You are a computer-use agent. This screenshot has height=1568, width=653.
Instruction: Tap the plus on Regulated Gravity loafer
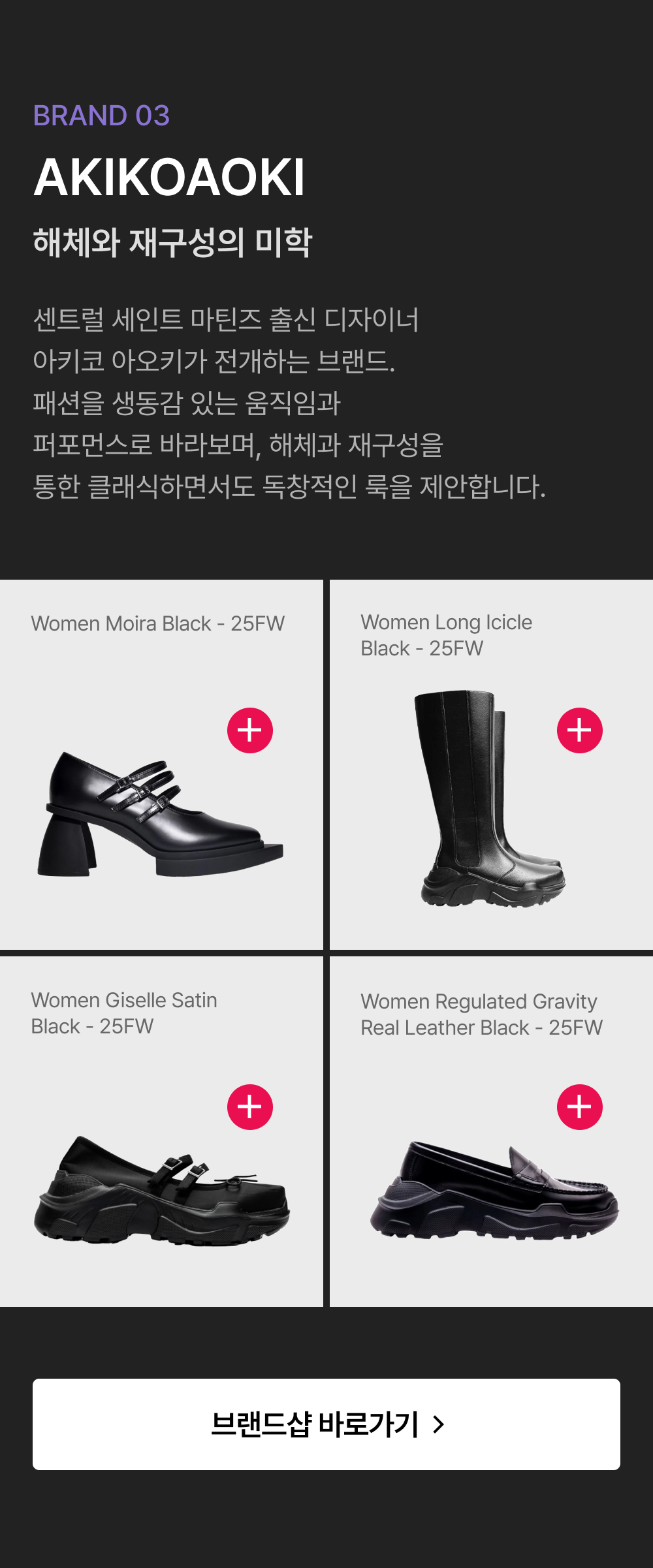click(580, 1107)
